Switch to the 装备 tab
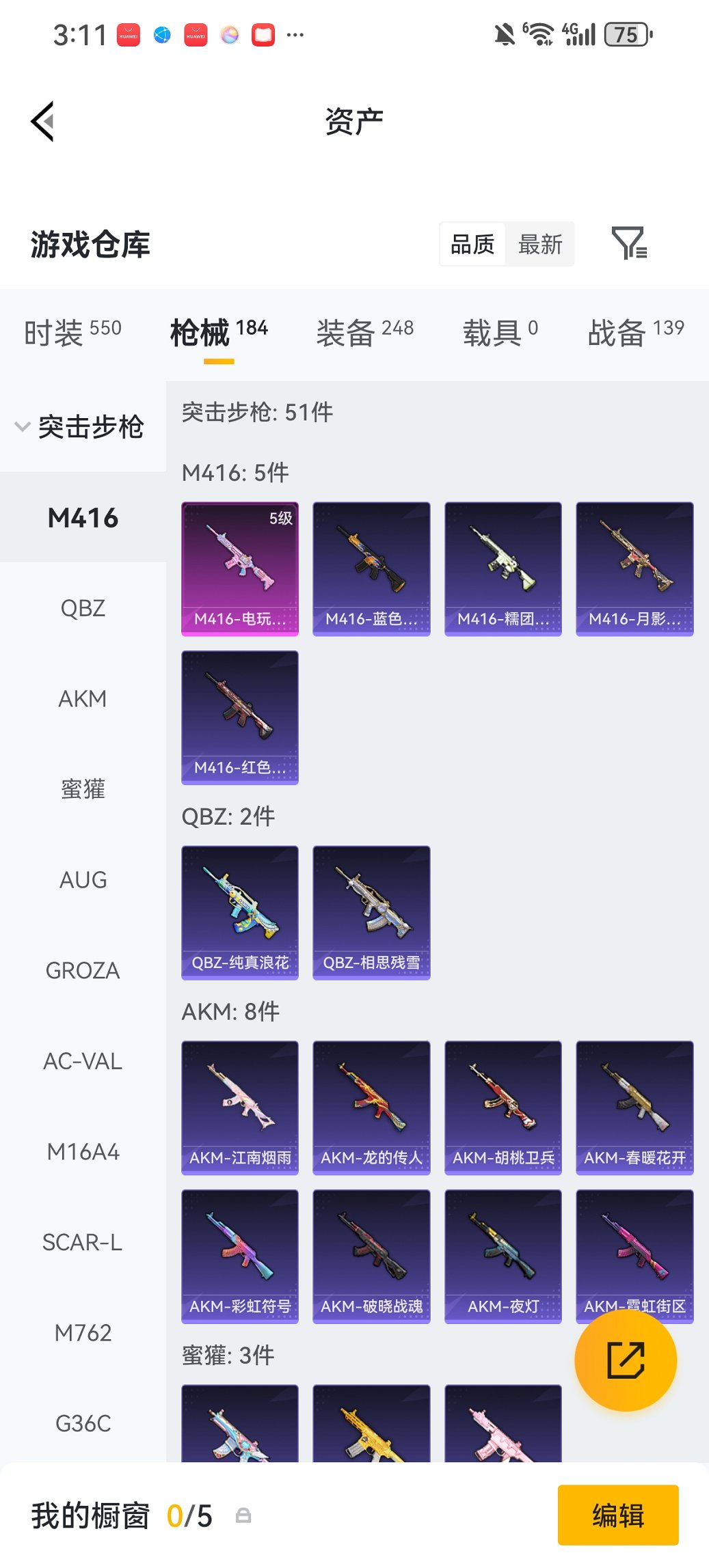 pyautogui.click(x=364, y=332)
